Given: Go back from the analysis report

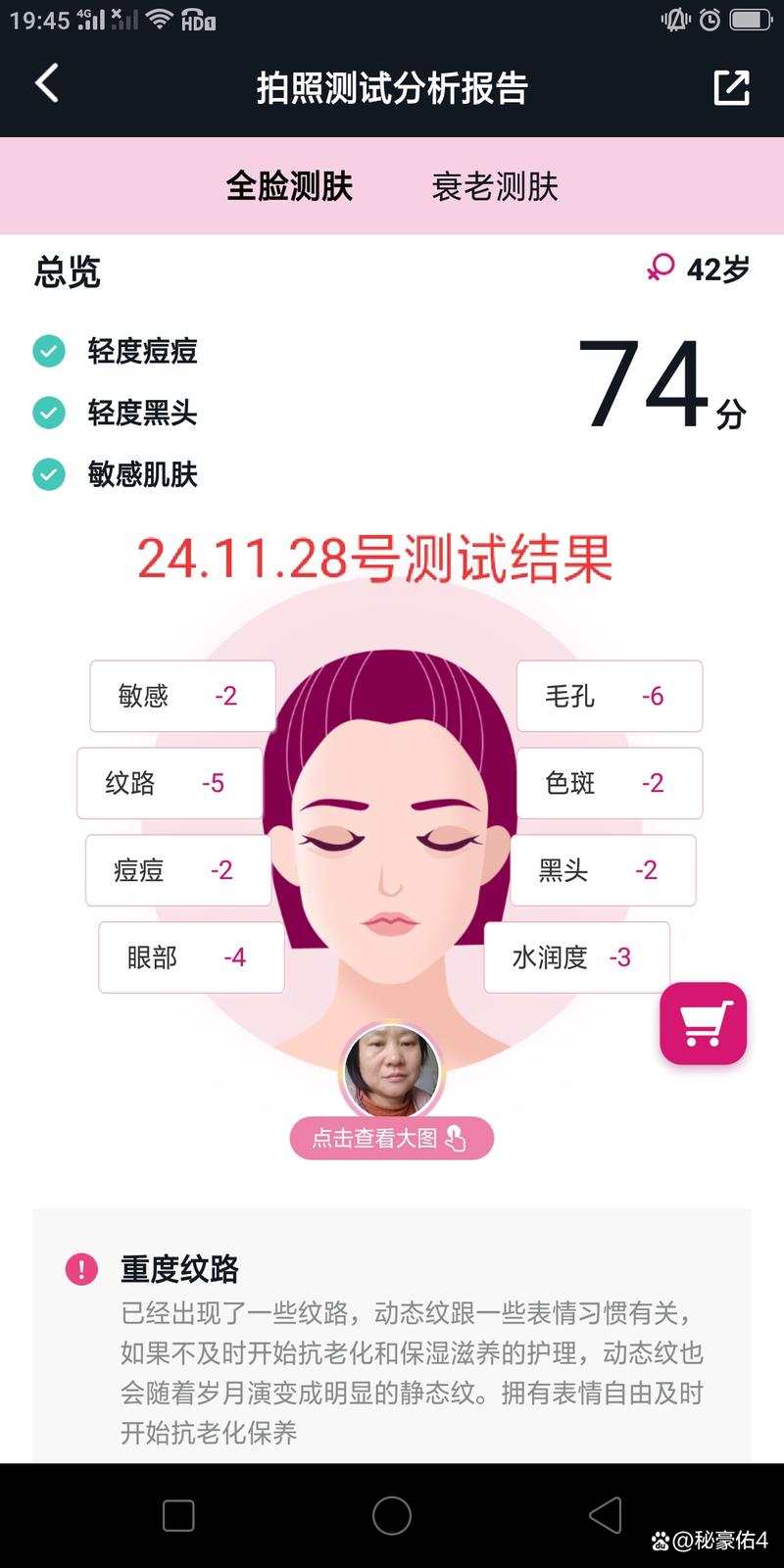Looking at the screenshot, I should (47, 84).
